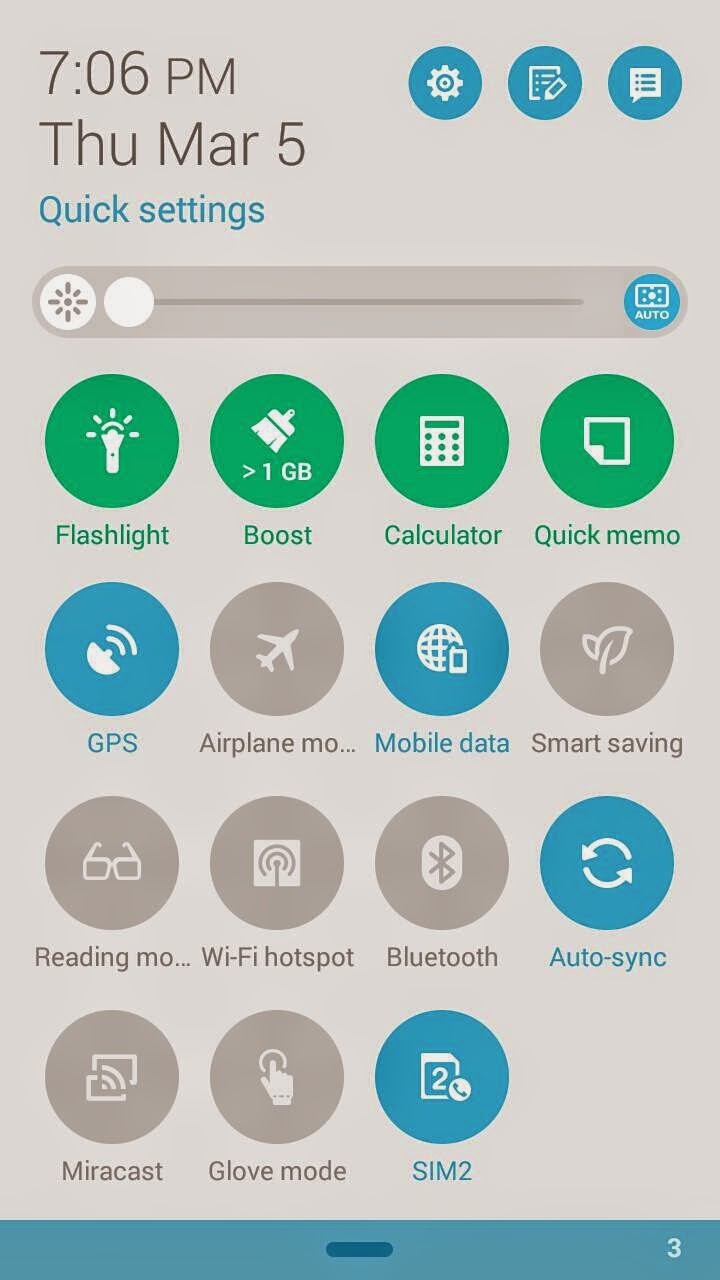
Task: Enable Airplane mode
Action: pyautogui.click(x=277, y=649)
